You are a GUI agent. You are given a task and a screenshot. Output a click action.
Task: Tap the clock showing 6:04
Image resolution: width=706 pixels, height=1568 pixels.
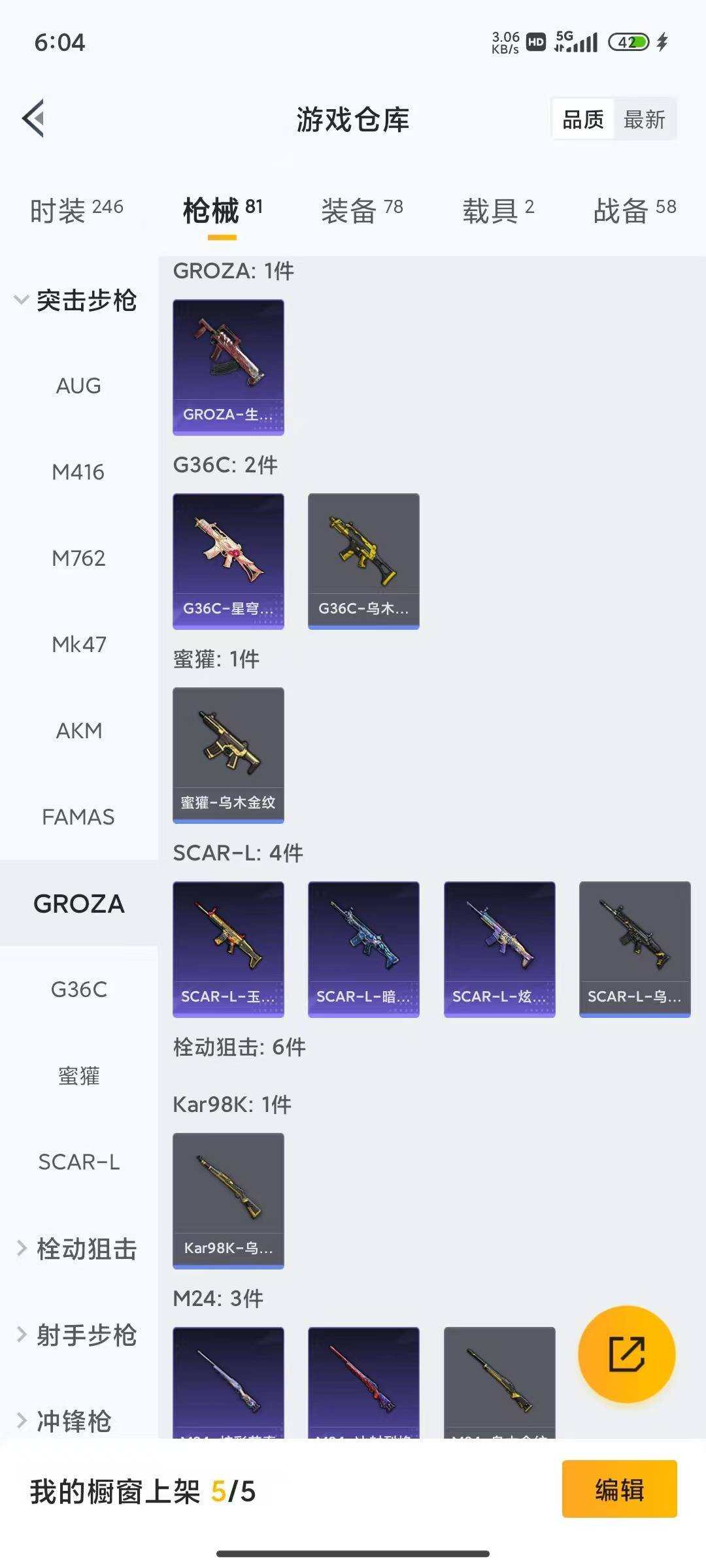tap(59, 43)
